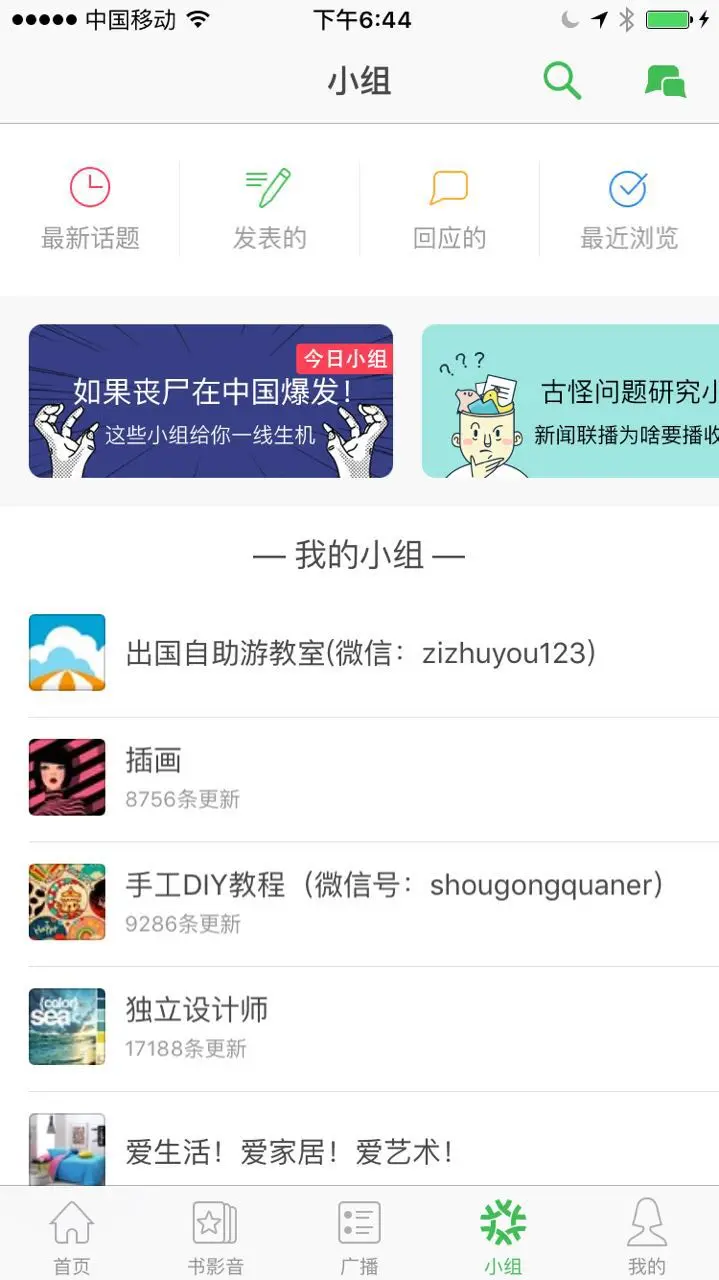Open 回应的 replied topics
Viewport: 719px width, 1280px height.
point(449,209)
